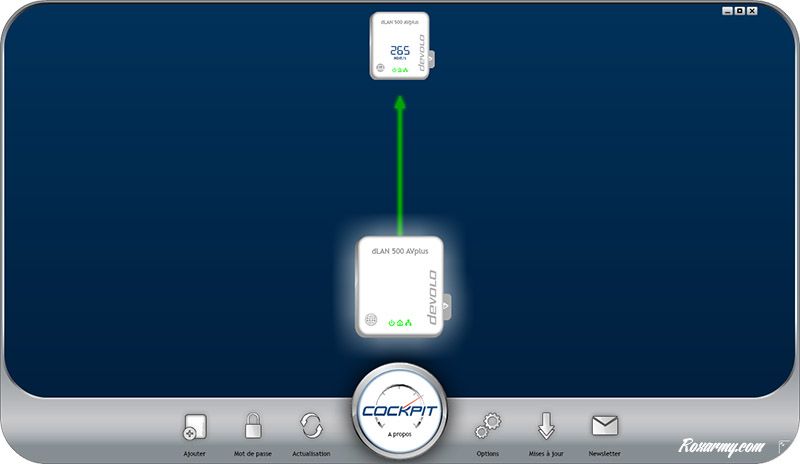Tap Ajouter to add an adapter
800x464 pixels.
tap(194, 429)
